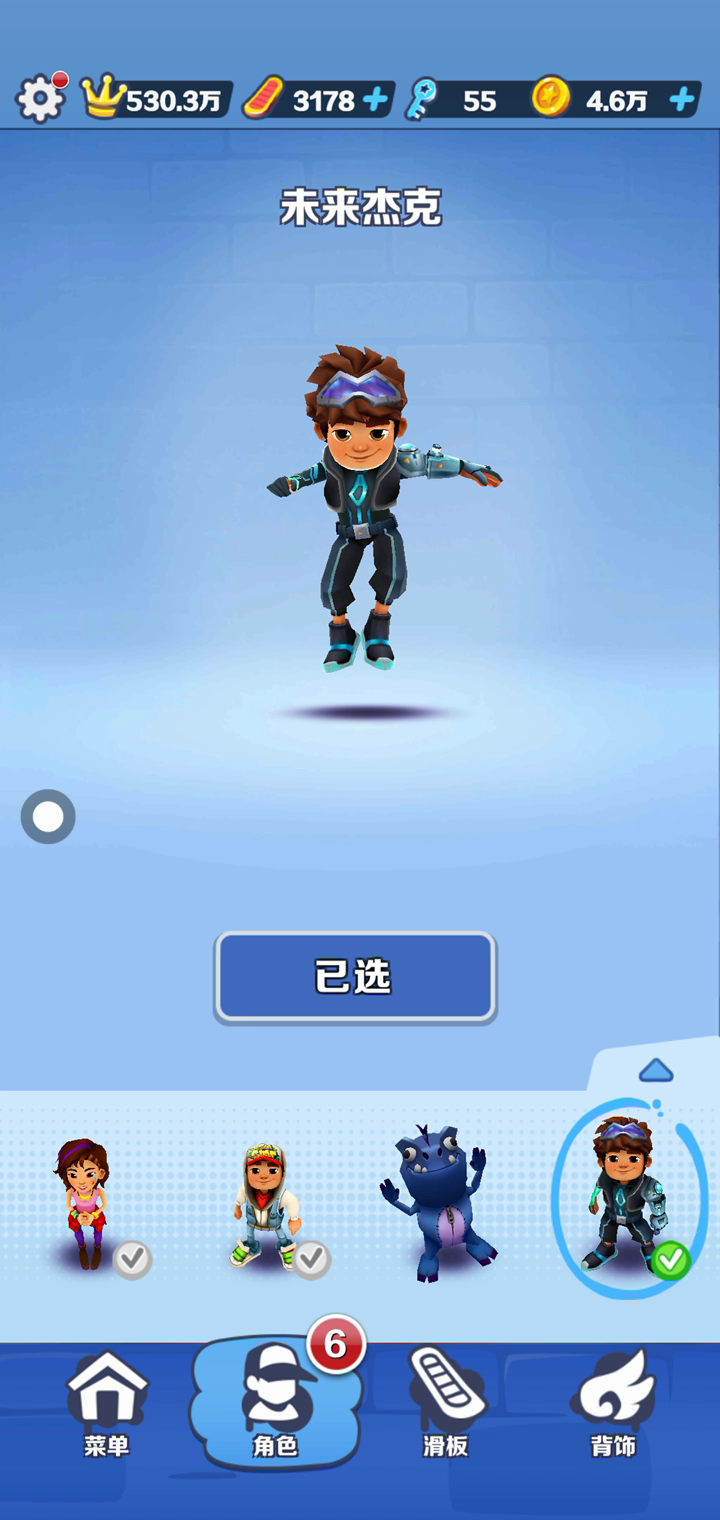Switch to the 滑板 tab
The height and width of the screenshot is (1520, 720).
(x=445, y=1402)
